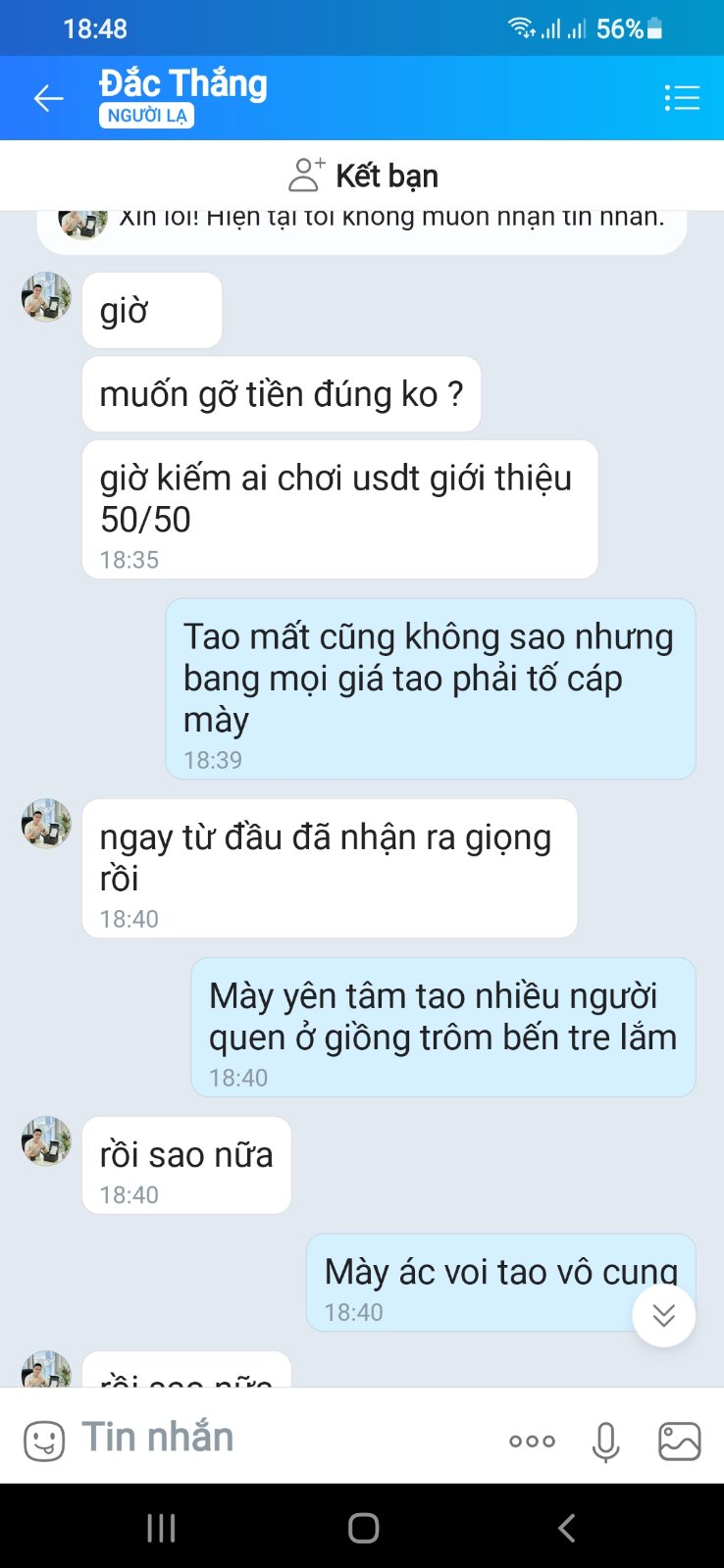Screen dimensions: 724x1568
Task: Open more attachment options (three dots)
Action: click(532, 1441)
